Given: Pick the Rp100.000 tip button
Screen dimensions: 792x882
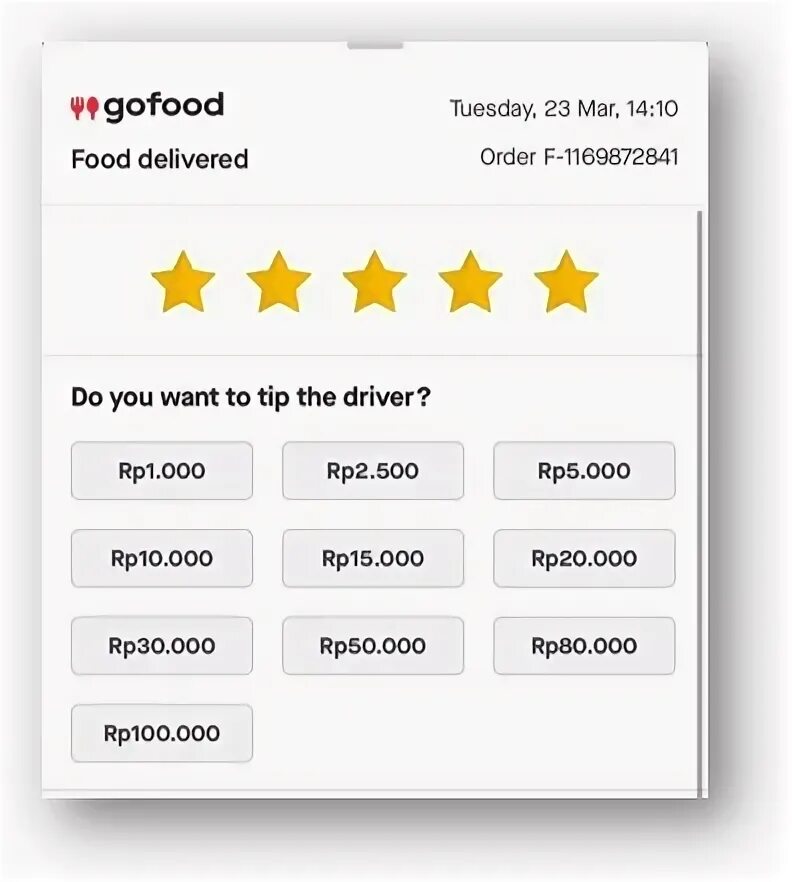Looking at the screenshot, I should pyautogui.click(x=162, y=733).
